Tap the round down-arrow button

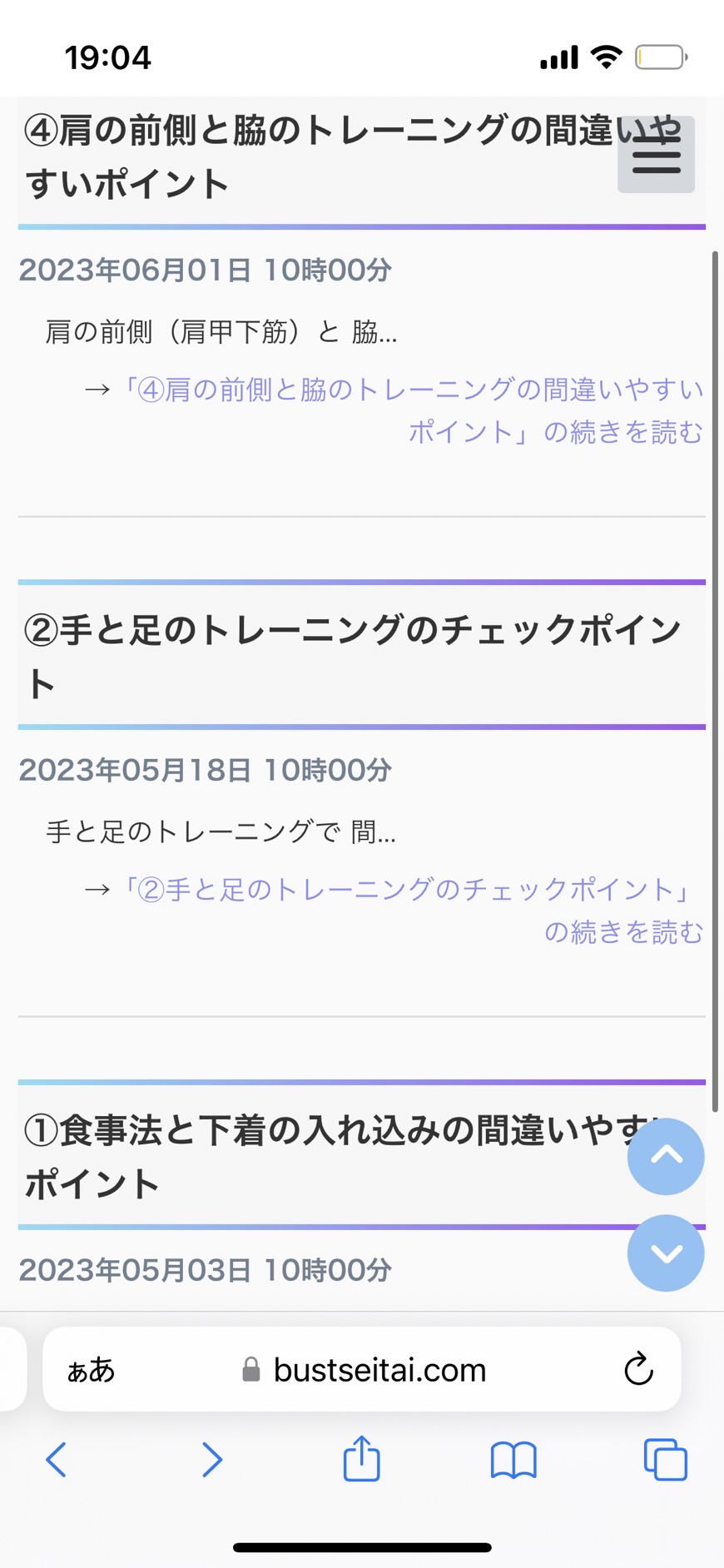click(666, 1253)
